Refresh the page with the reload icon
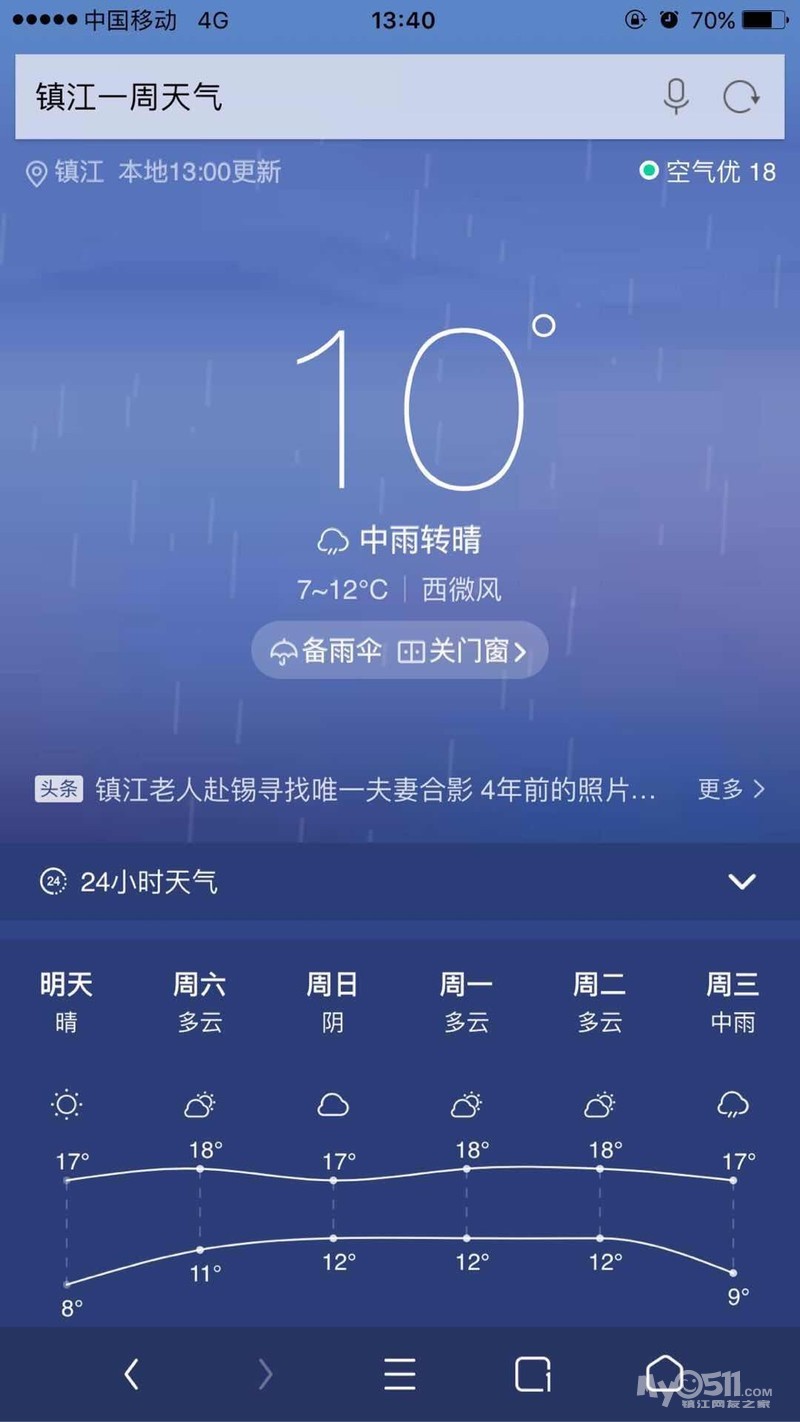Viewport: 800px width, 1422px height. coord(741,97)
